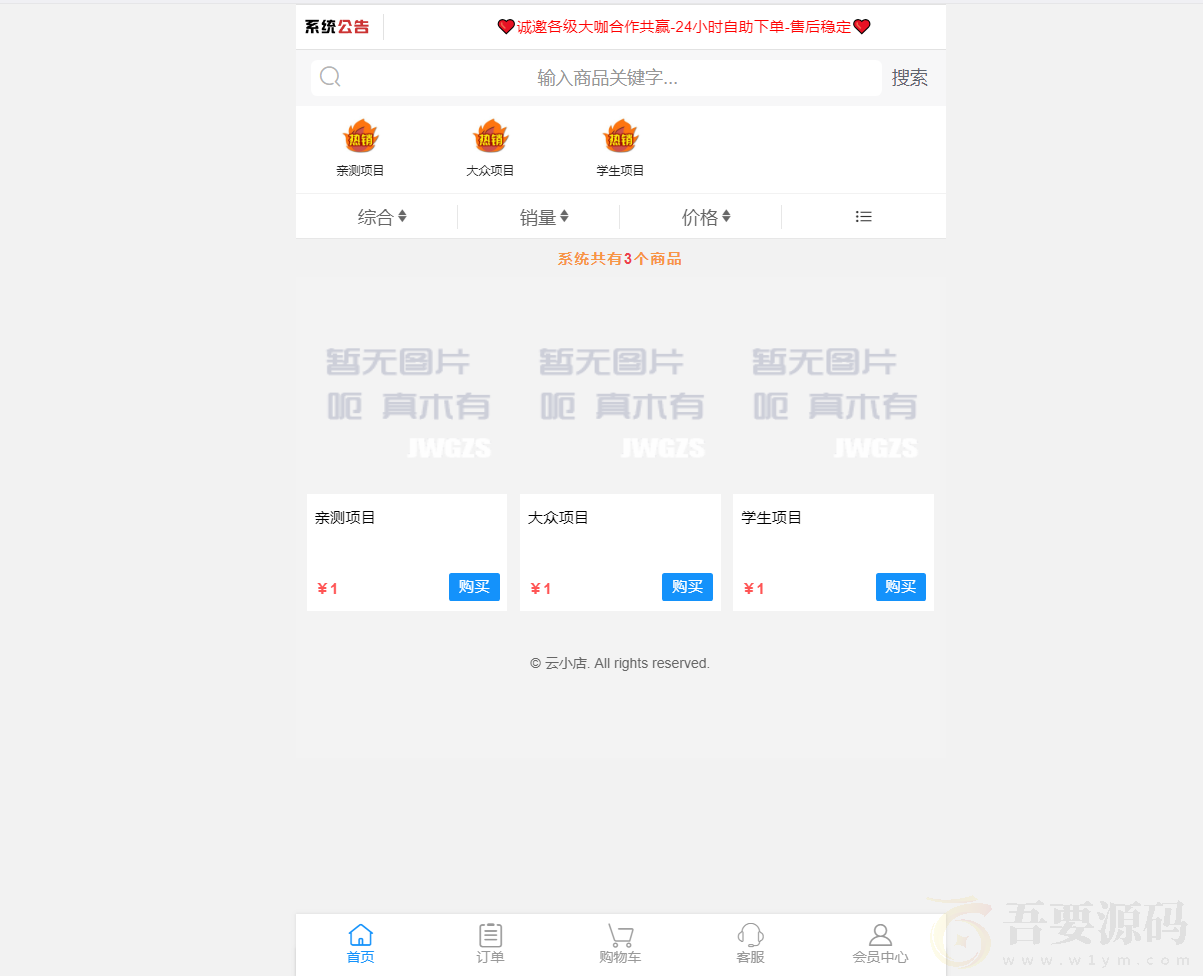Sort products by 价格
The width and height of the screenshot is (1203, 976).
coord(706,217)
